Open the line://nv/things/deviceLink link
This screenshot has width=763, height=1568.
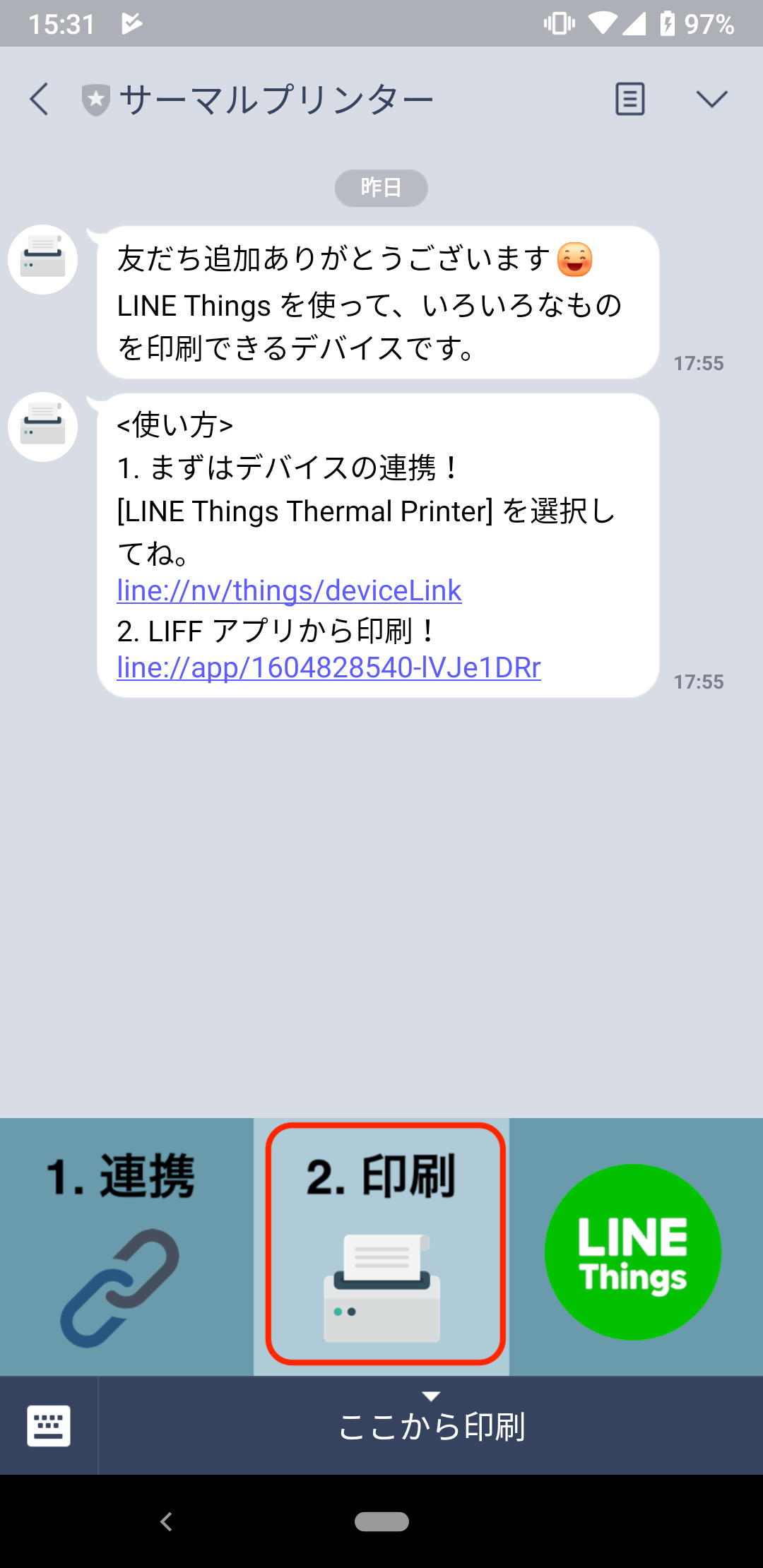(x=289, y=590)
